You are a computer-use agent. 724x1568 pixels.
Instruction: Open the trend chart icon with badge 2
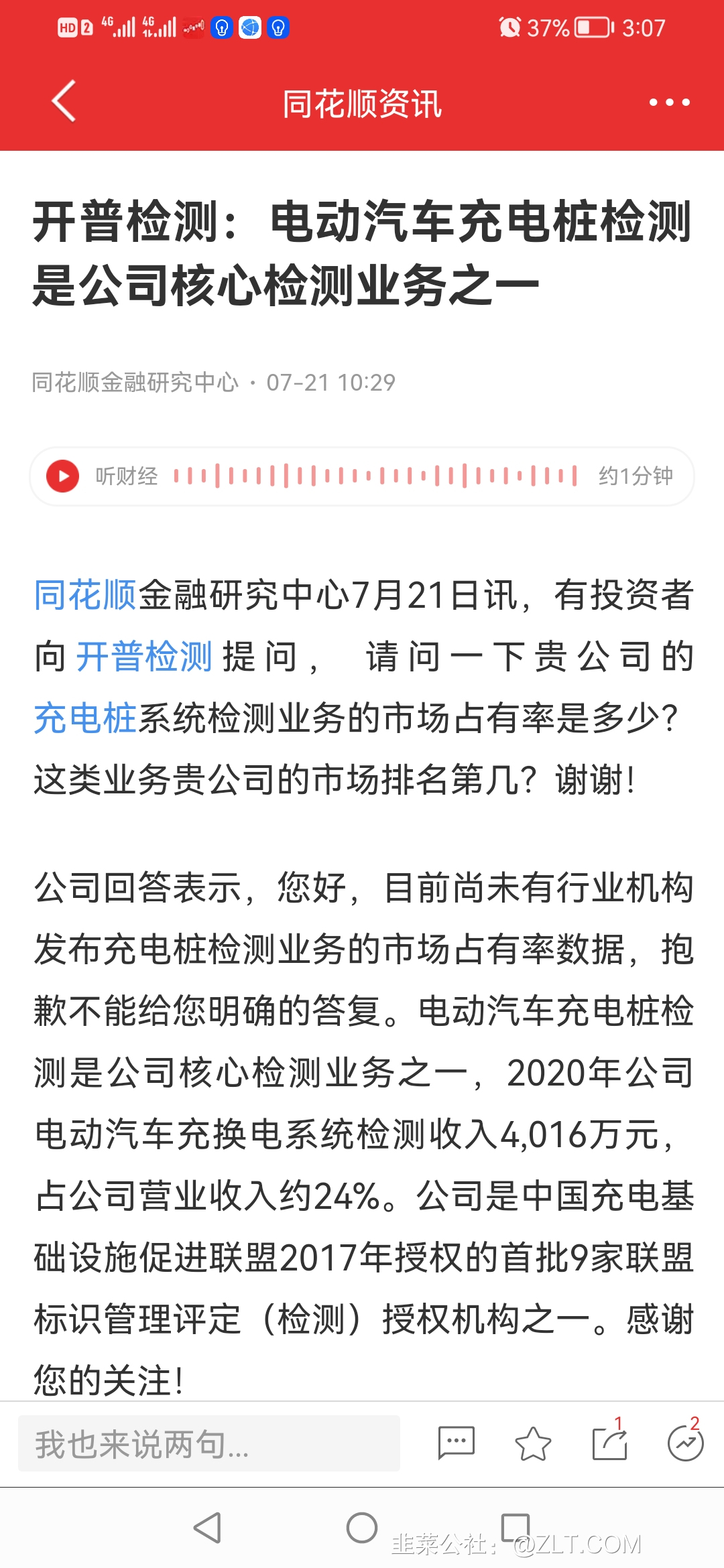pyautogui.click(x=685, y=1443)
